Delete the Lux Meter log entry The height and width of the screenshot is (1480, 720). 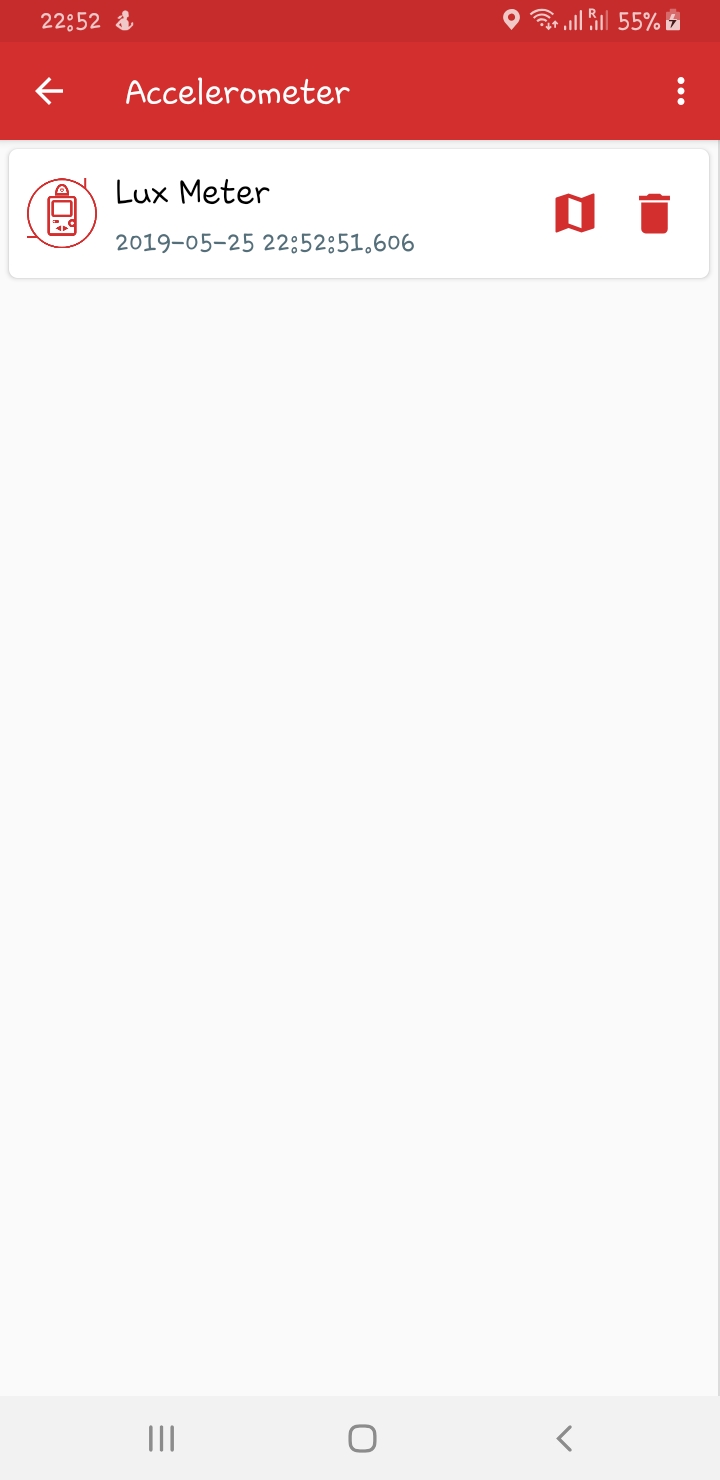click(x=654, y=214)
